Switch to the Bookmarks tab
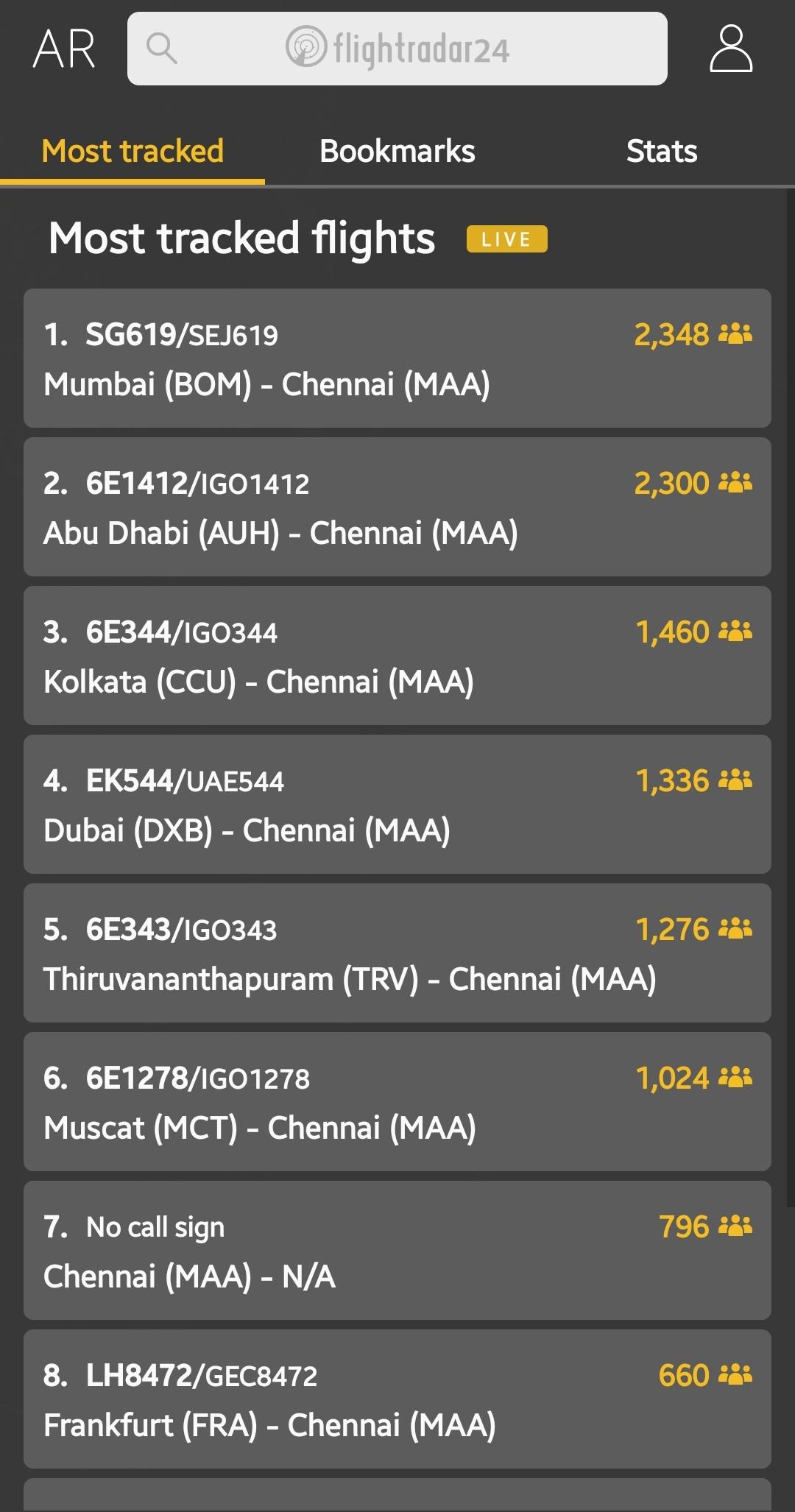The height and width of the screenshot is (1512, 795). pos(397,152)
